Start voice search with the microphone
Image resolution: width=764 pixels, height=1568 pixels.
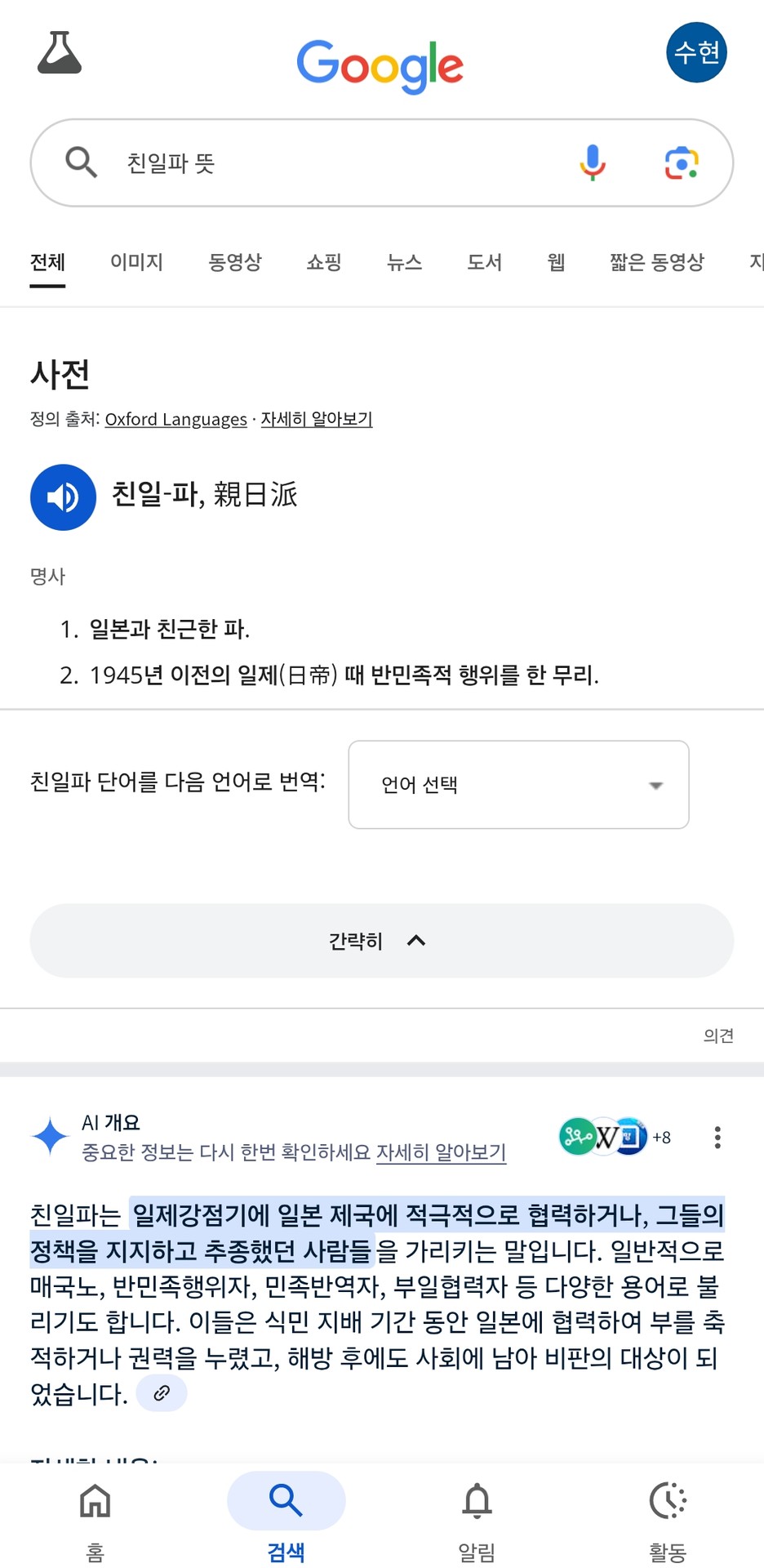(x=593, y=163)
